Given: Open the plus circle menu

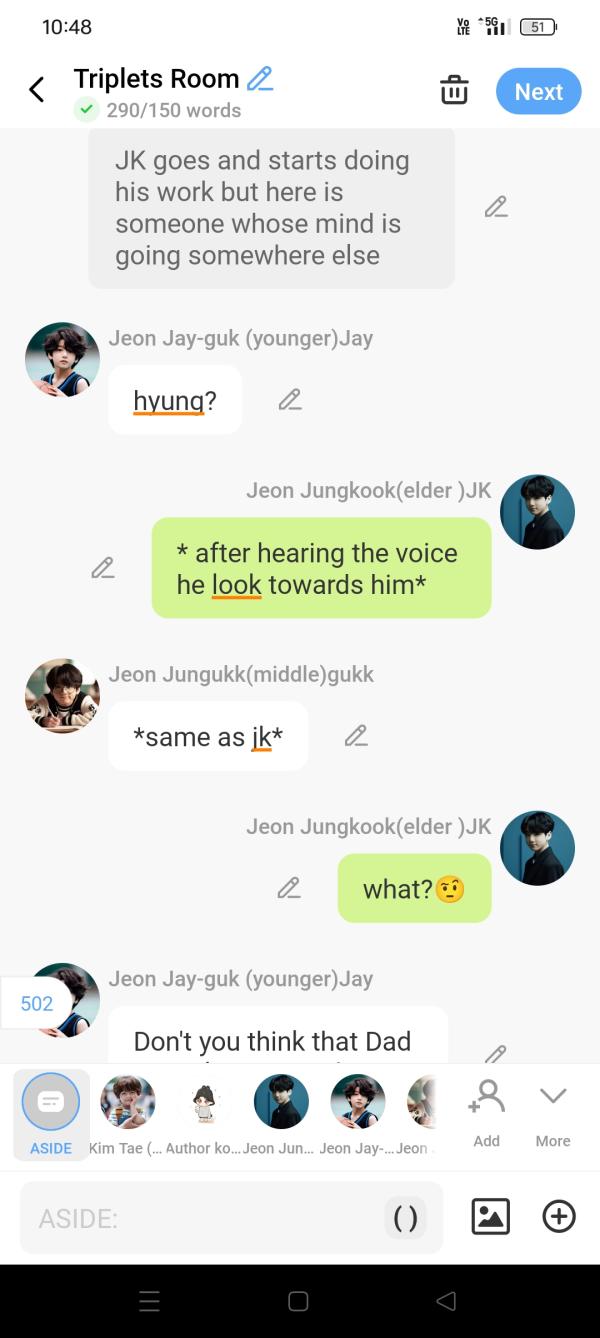Looking at the screenshot, I should click(x=559, y=1217).
